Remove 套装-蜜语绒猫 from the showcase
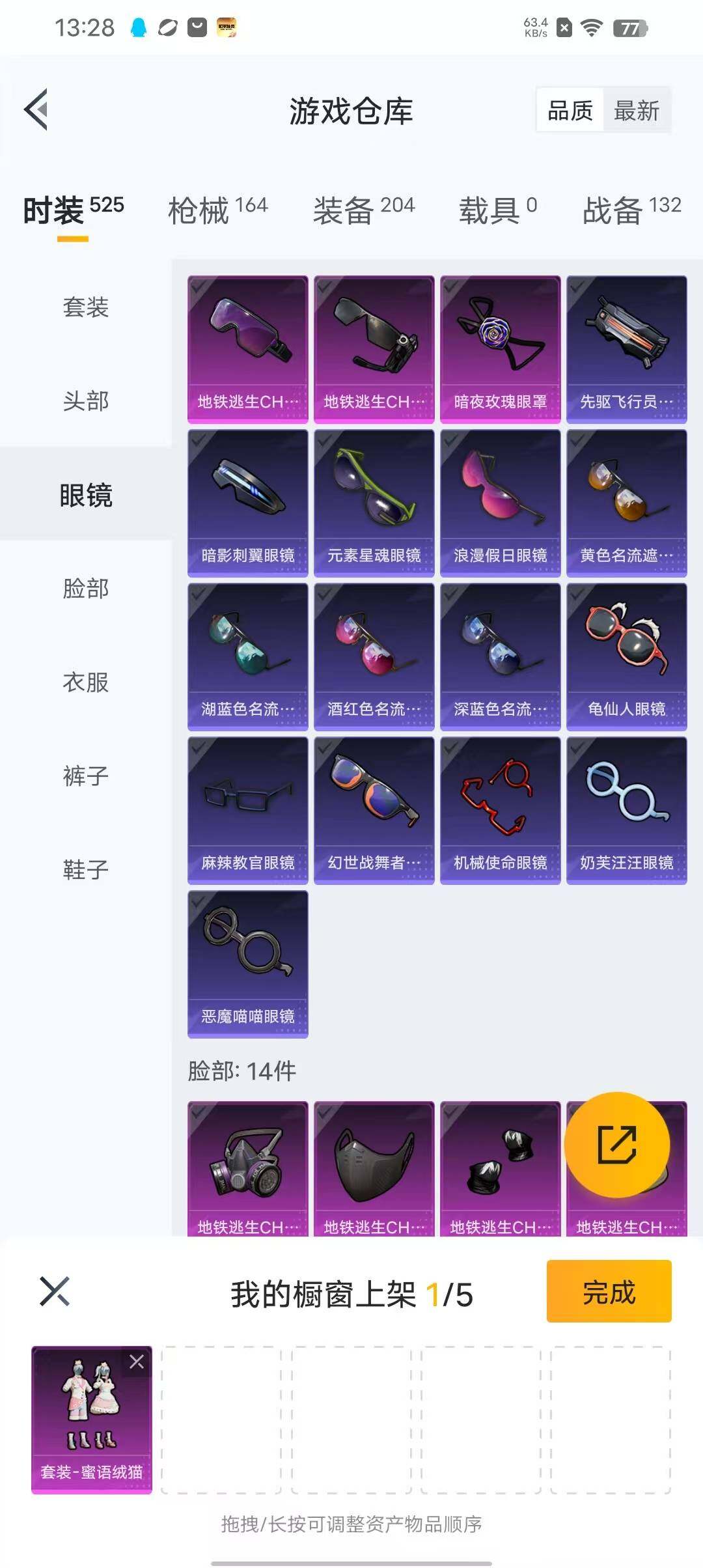 point(137,1361)
